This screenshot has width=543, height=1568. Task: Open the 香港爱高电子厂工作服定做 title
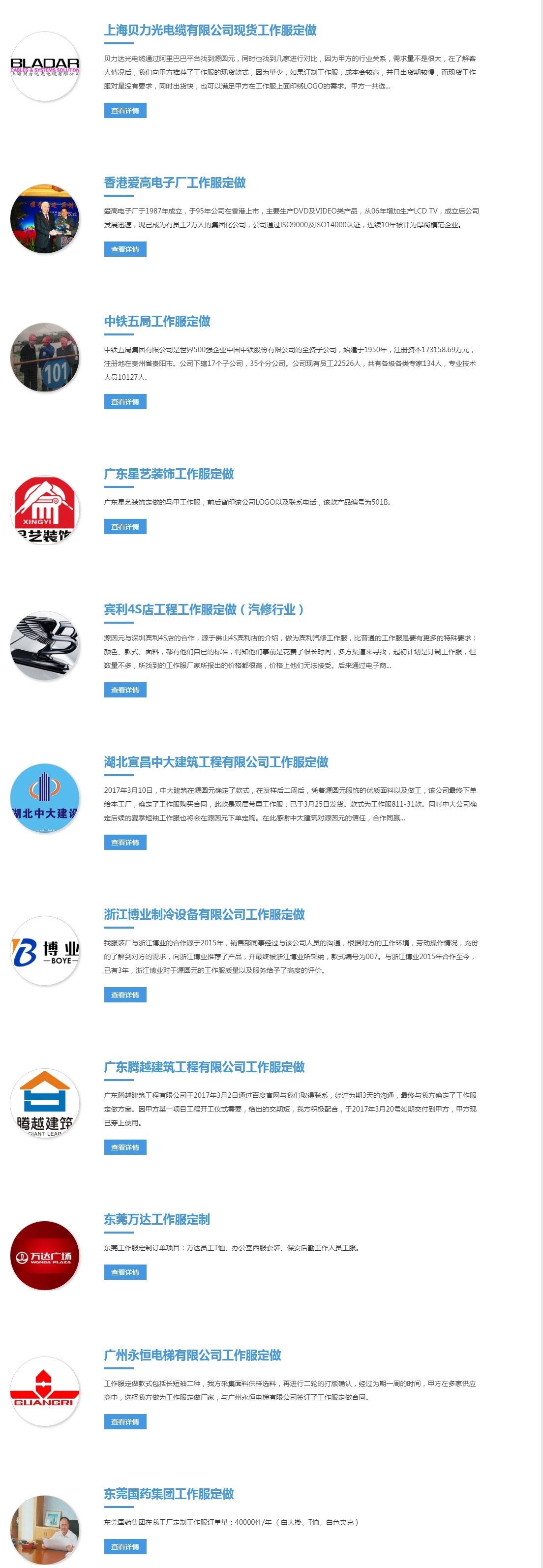(175, 182)
